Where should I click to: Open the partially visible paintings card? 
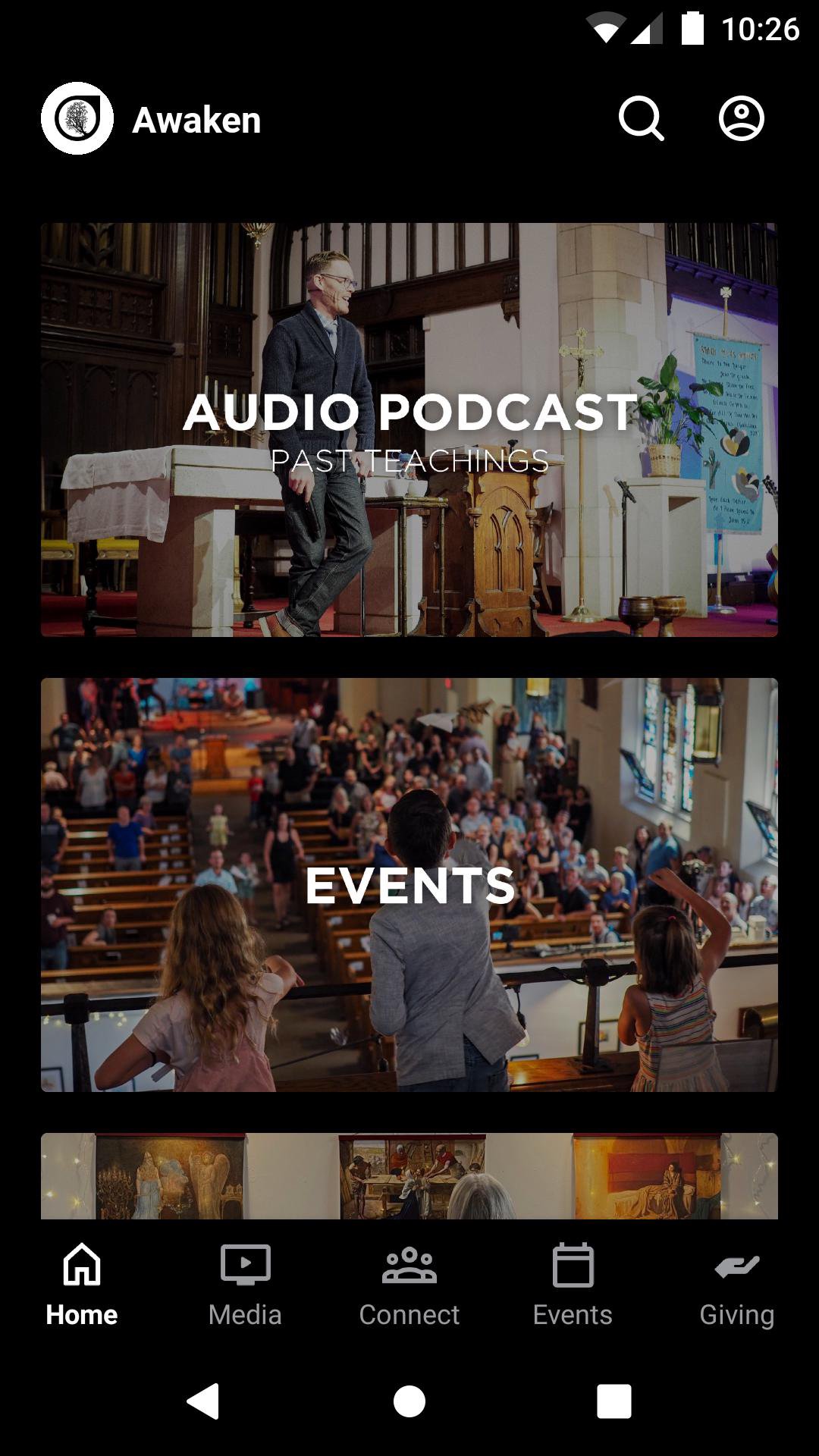coord(409,1175)
